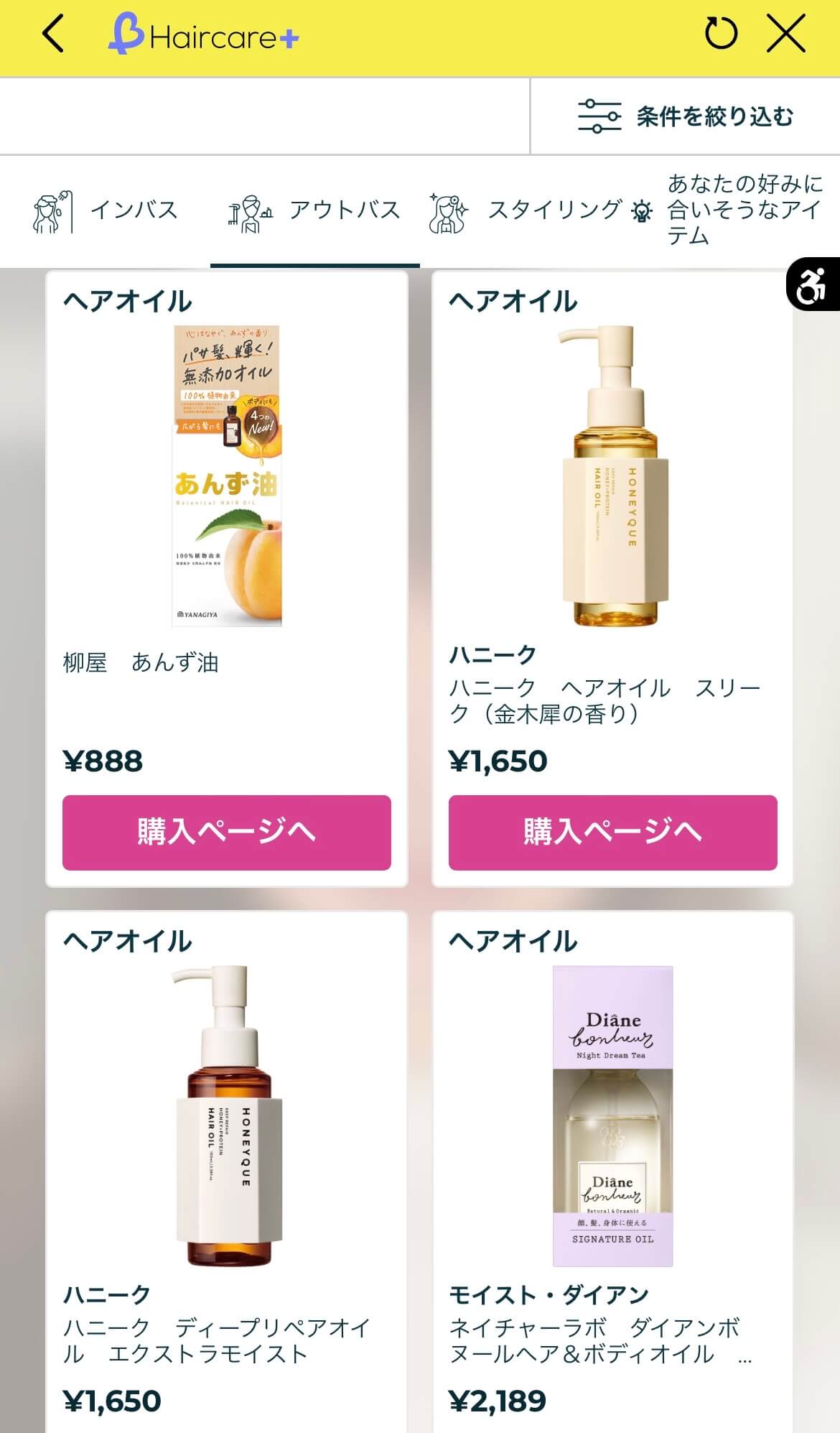The height and width of the screenshot is (1433, 840).
Task: Open ハニーク ディープリペアオイル エクストラモイスト card
Action: pyautogui.click(x=227, y=1149)
